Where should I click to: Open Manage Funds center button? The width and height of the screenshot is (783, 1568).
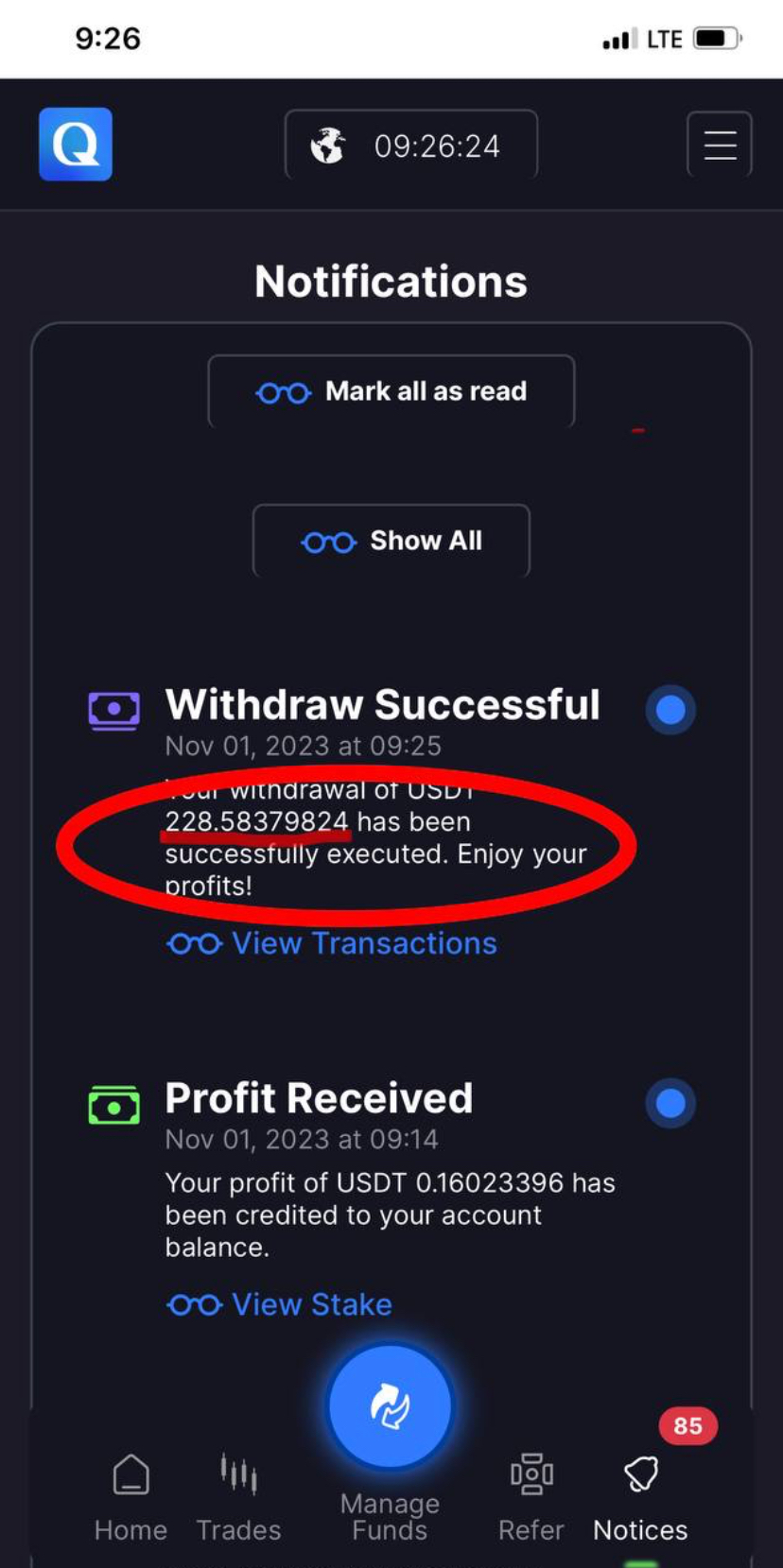[390, 1408]
